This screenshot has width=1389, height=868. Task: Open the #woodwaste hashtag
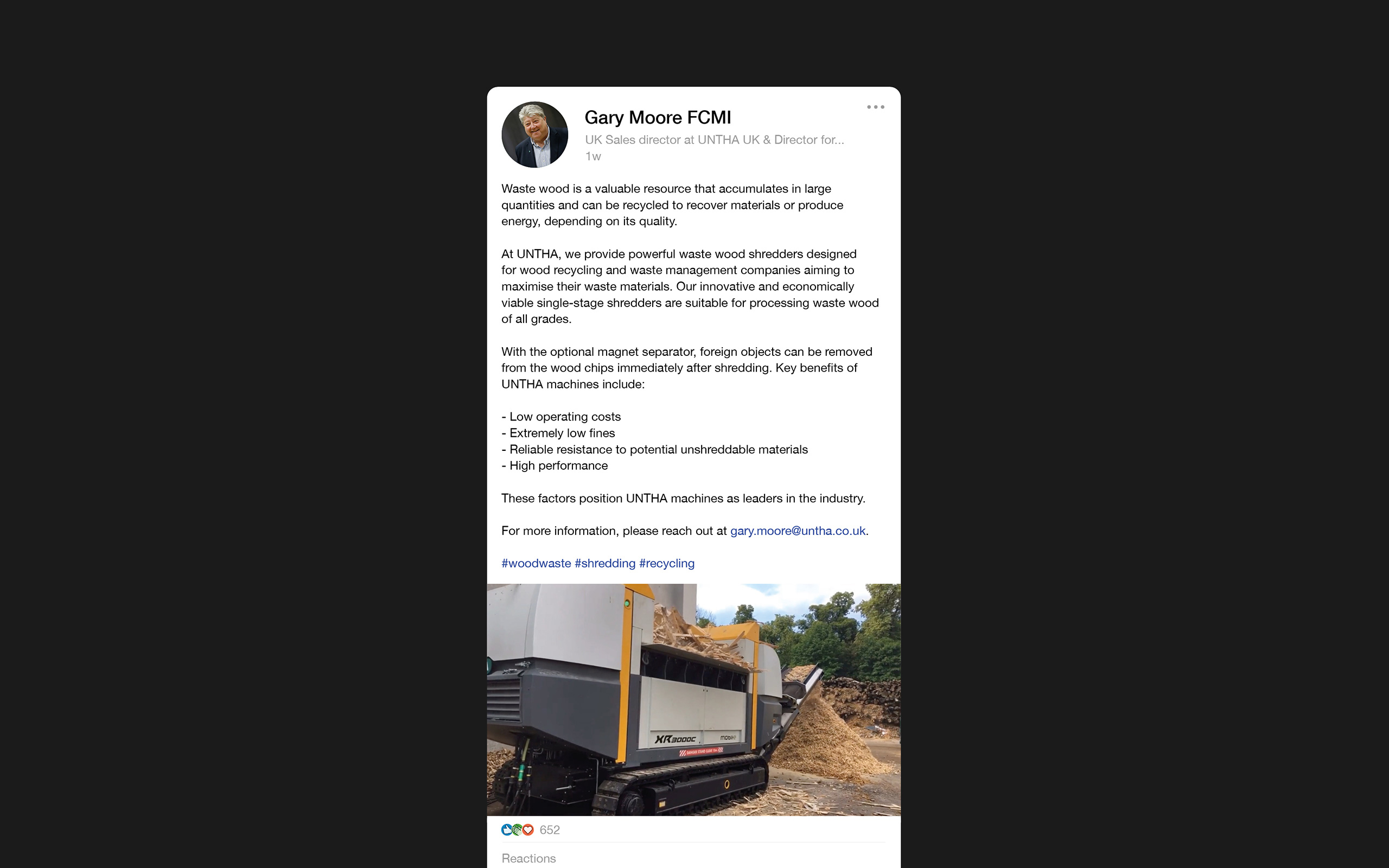point(536,563)
